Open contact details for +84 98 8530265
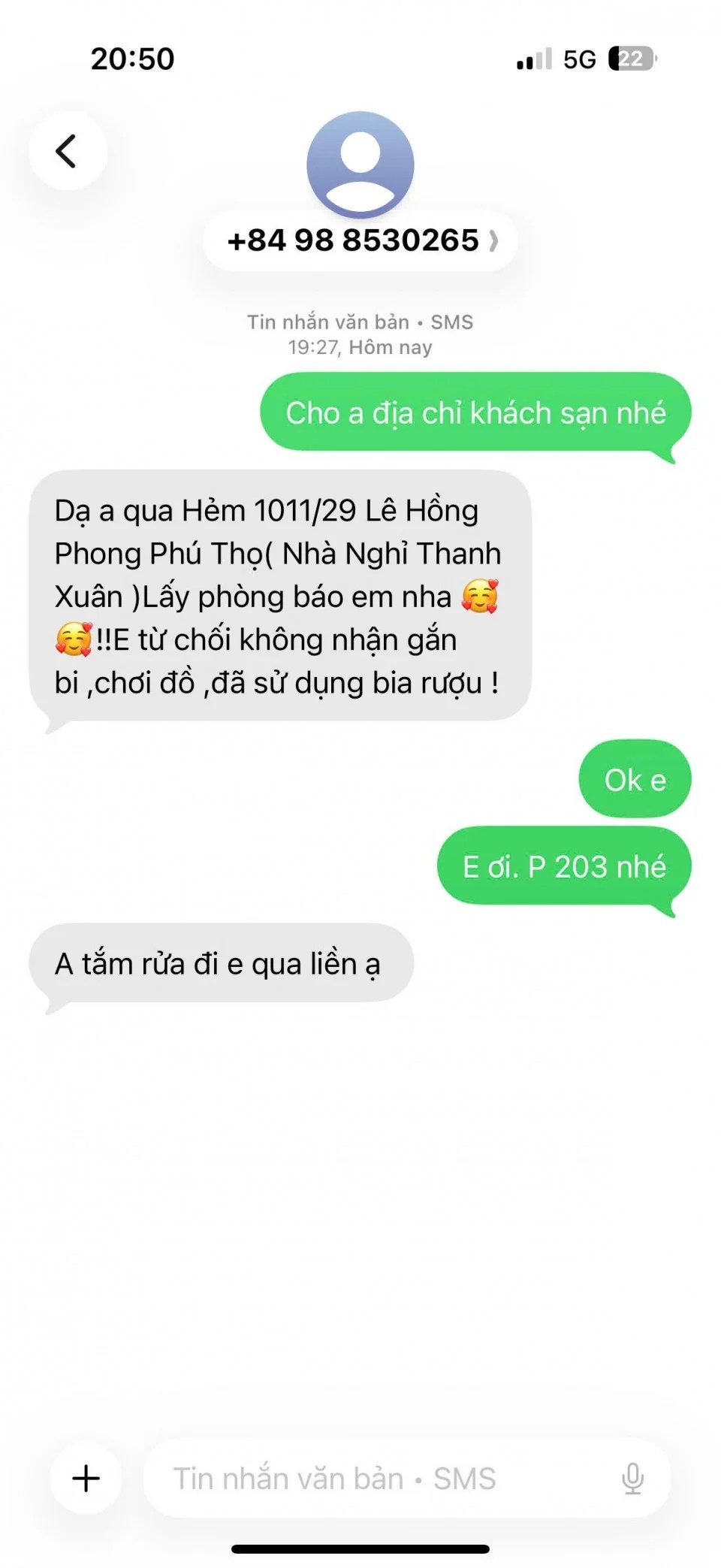721x1568 pixels. click(x=360, y=240)
